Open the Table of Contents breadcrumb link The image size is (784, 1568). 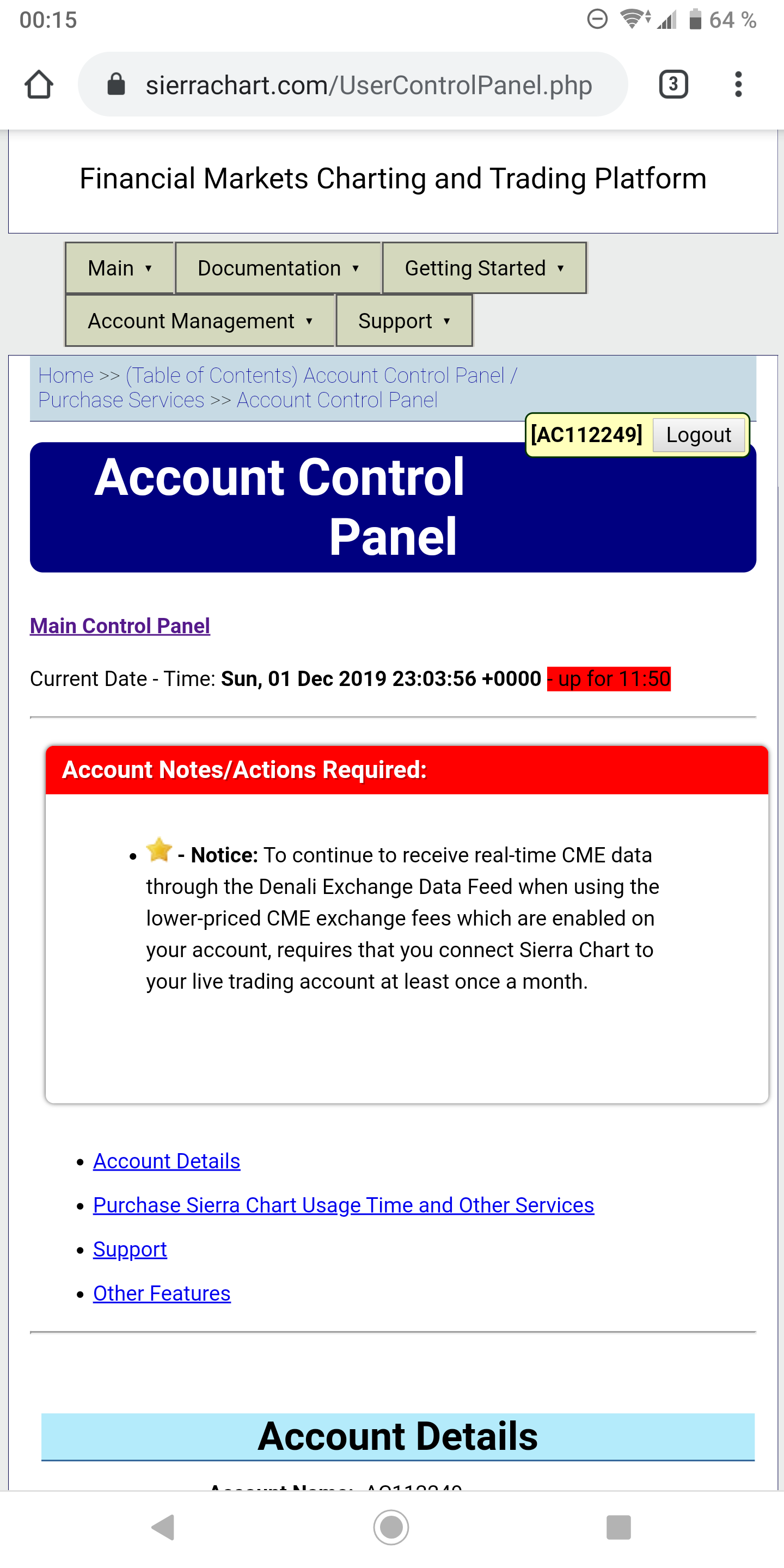point(211,376)
